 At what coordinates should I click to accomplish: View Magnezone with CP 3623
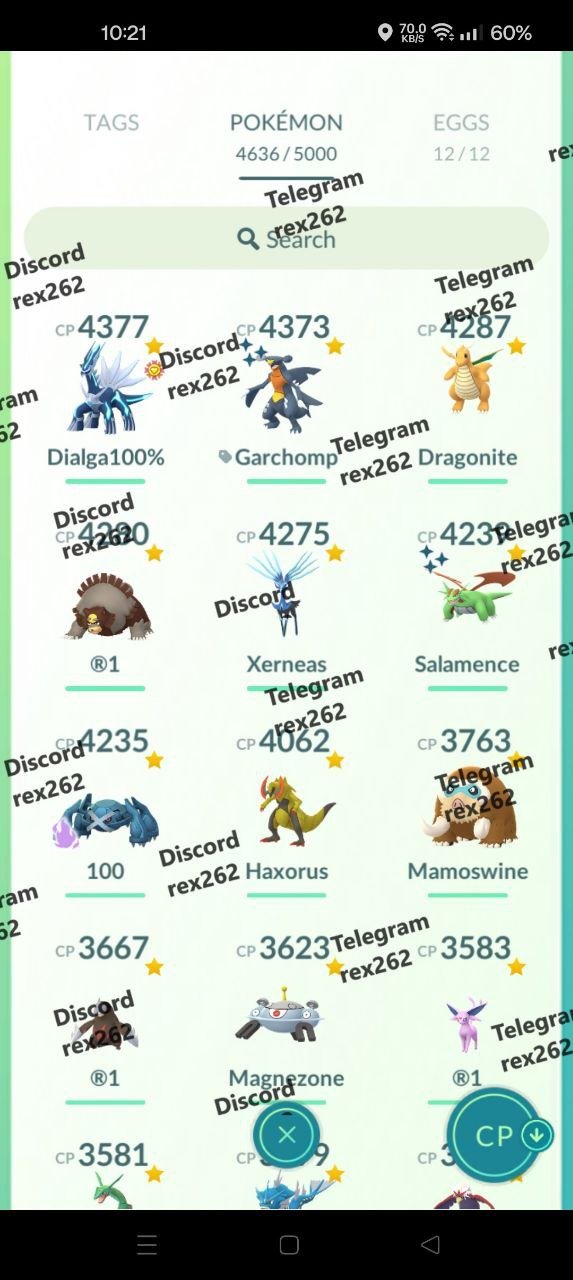click(x=286, y=1018)
